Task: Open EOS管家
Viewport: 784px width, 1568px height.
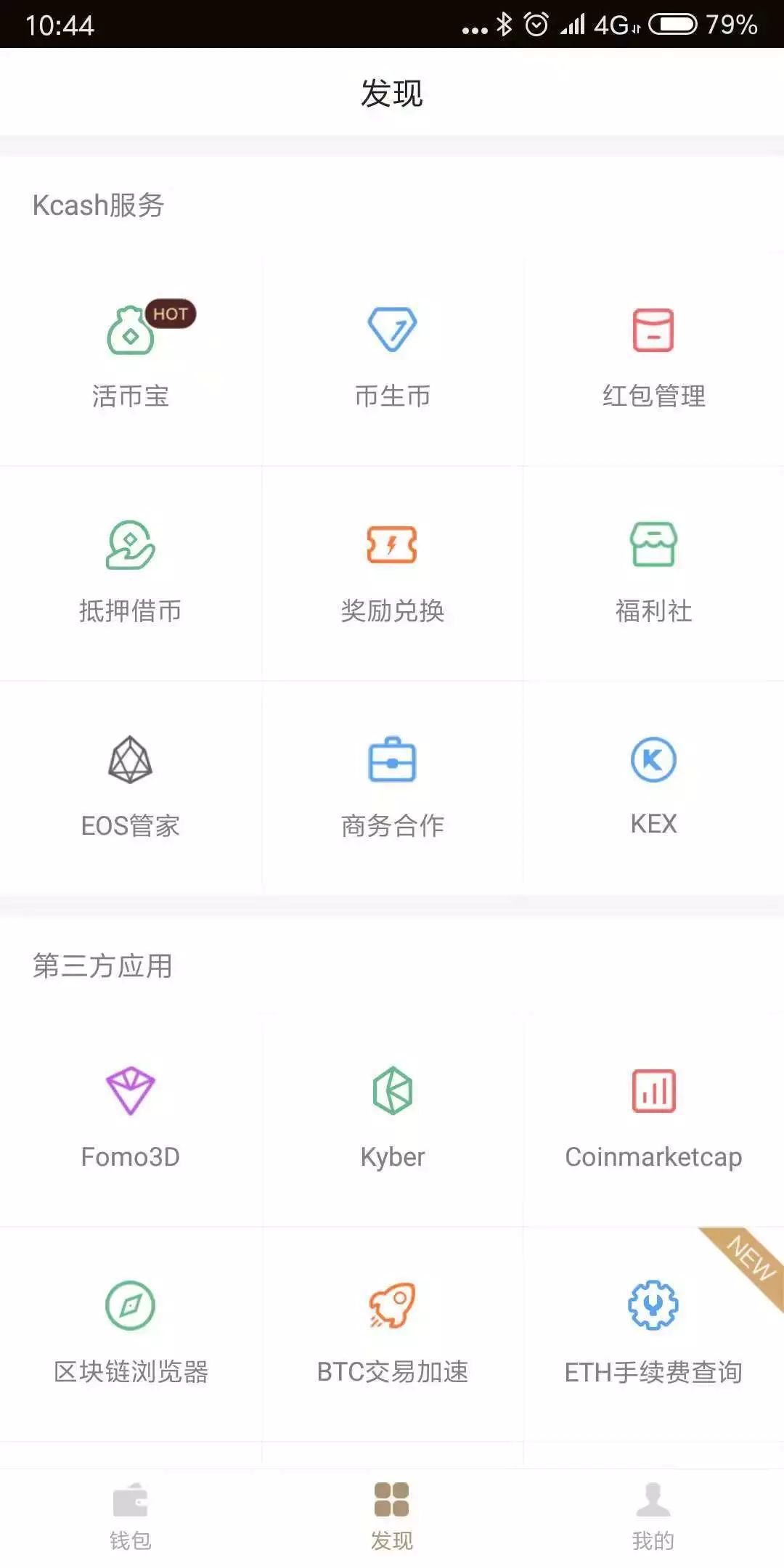Action: click(131, 788)
